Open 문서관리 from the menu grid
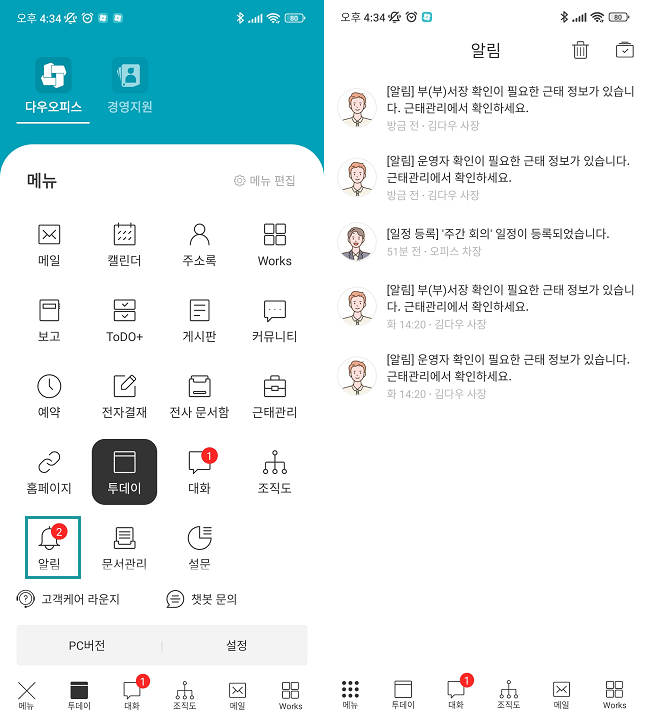This screenshot has width=647, height=720. coord(125,548)
